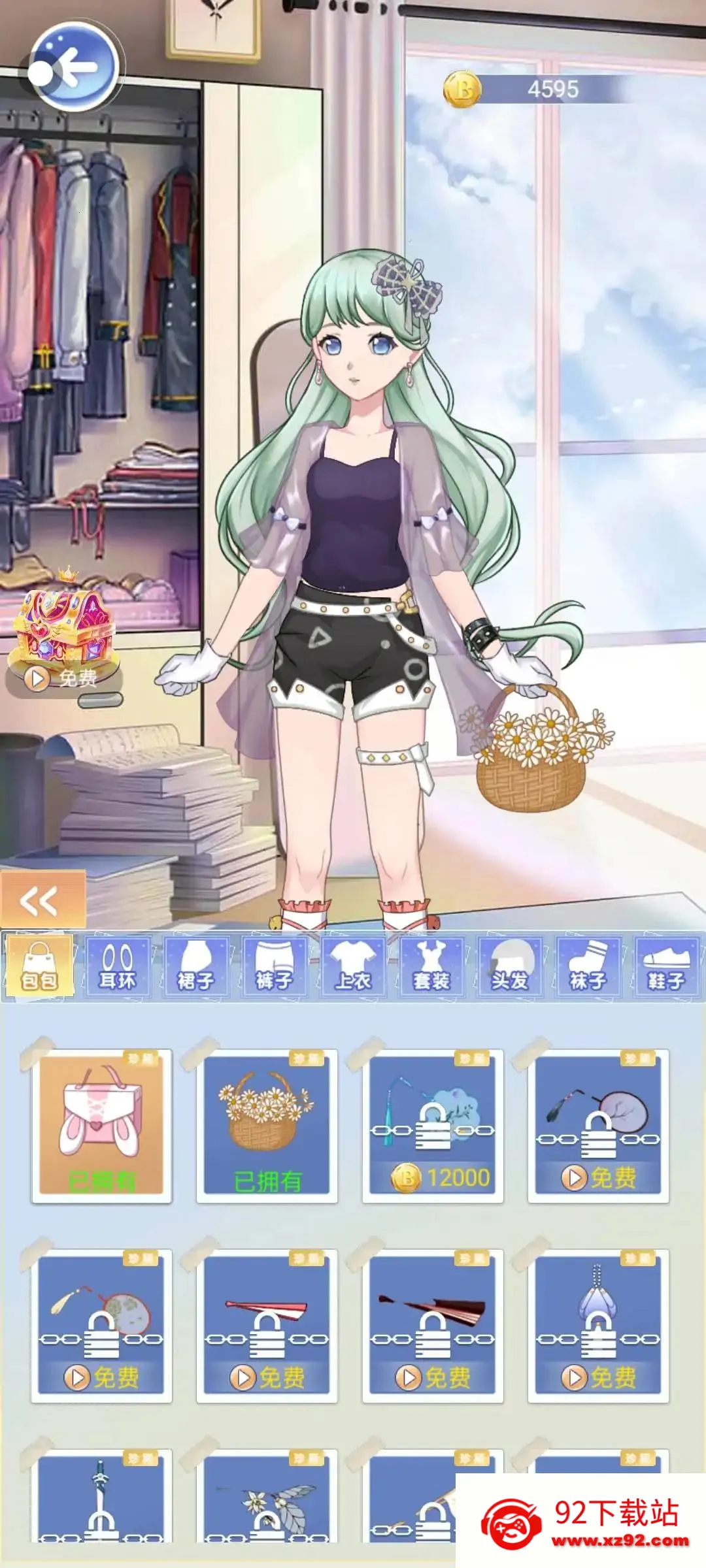
Task: Switch to the 耳环 earrings tab
Action: (118, 967)
